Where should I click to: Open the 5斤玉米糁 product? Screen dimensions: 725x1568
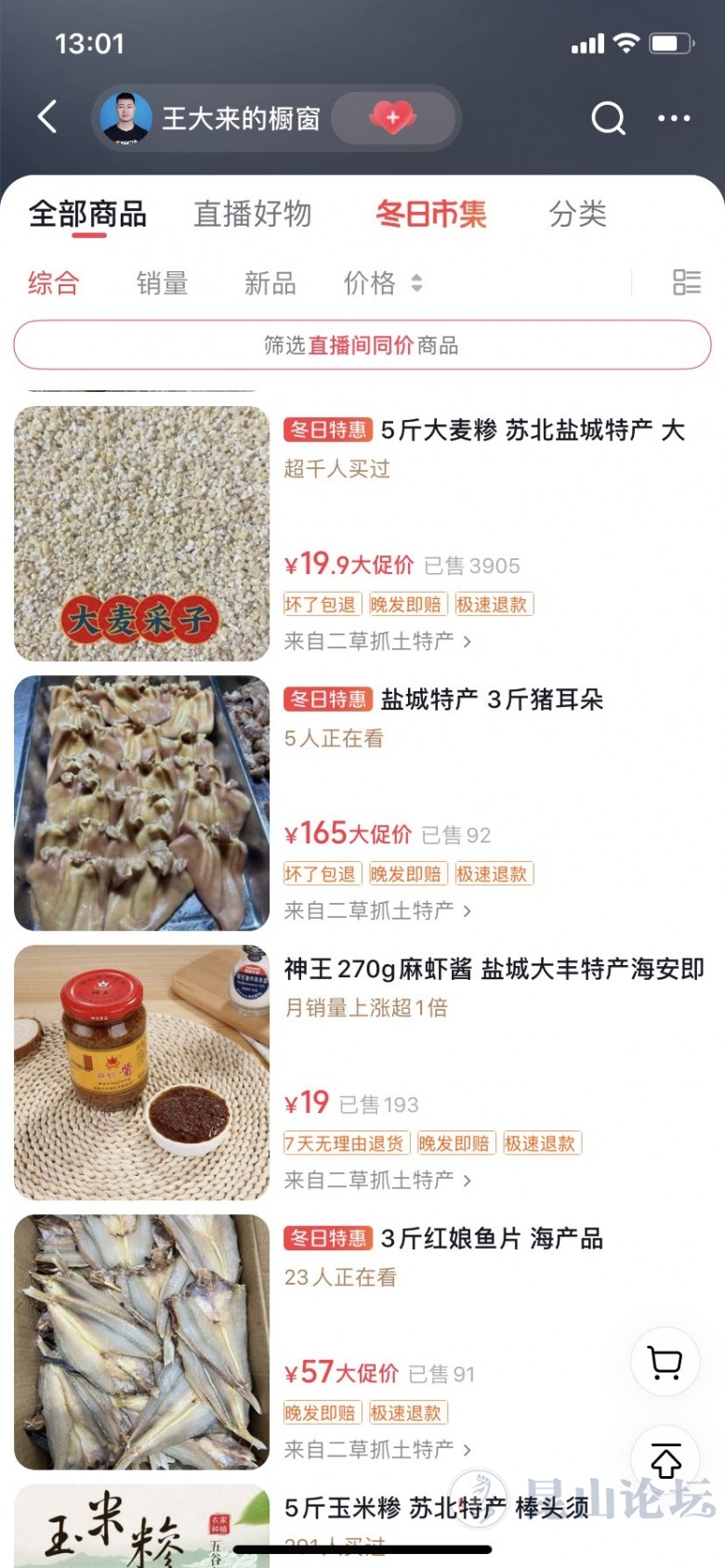coord(437,1508)
